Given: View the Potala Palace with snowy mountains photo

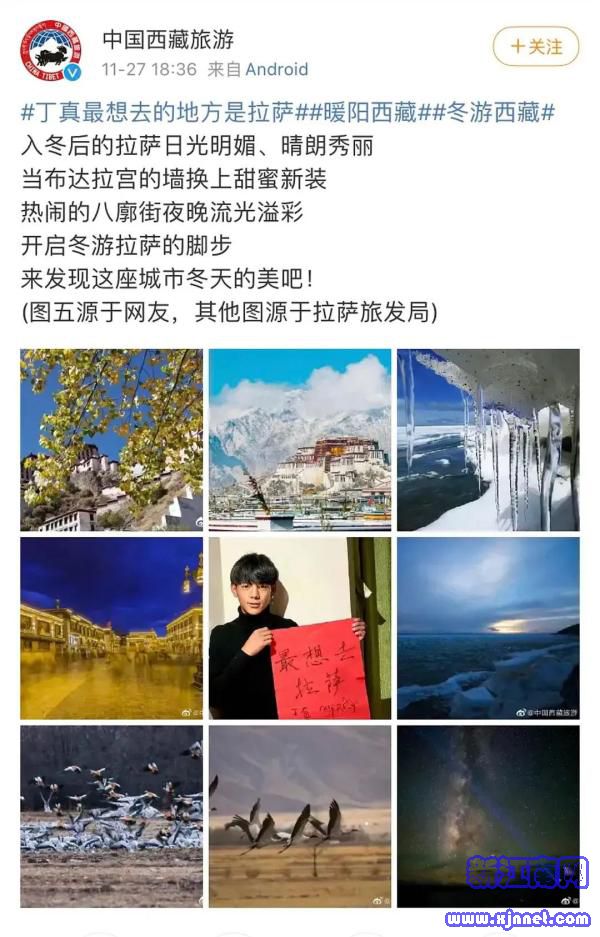Looking at the screenshot, I should (299, 439).
